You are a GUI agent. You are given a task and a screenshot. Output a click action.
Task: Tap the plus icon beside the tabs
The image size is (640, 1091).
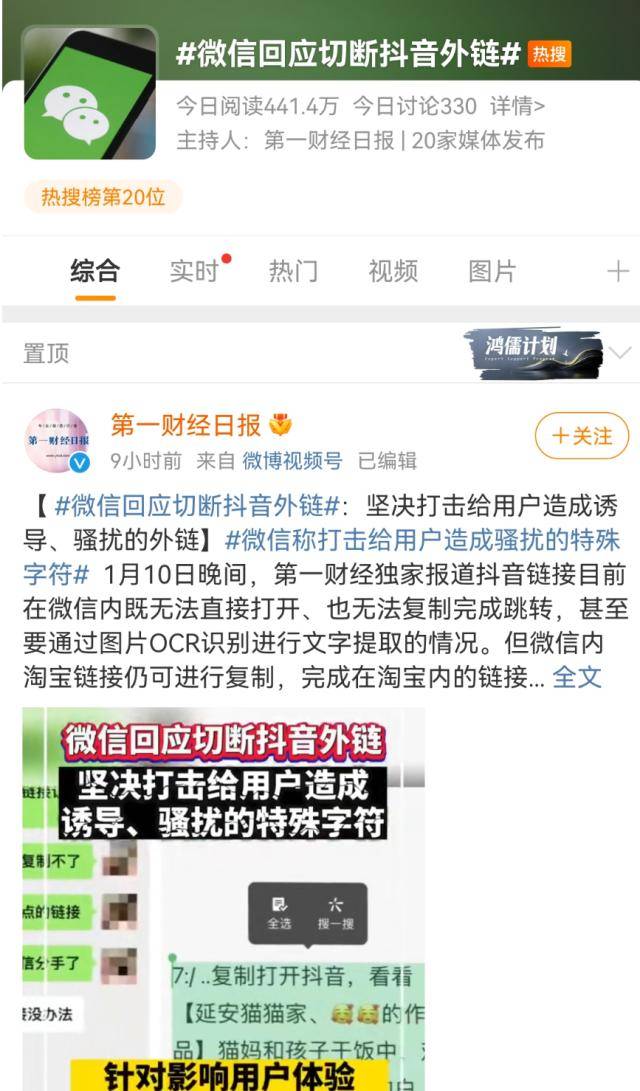[x=617, y=271]
